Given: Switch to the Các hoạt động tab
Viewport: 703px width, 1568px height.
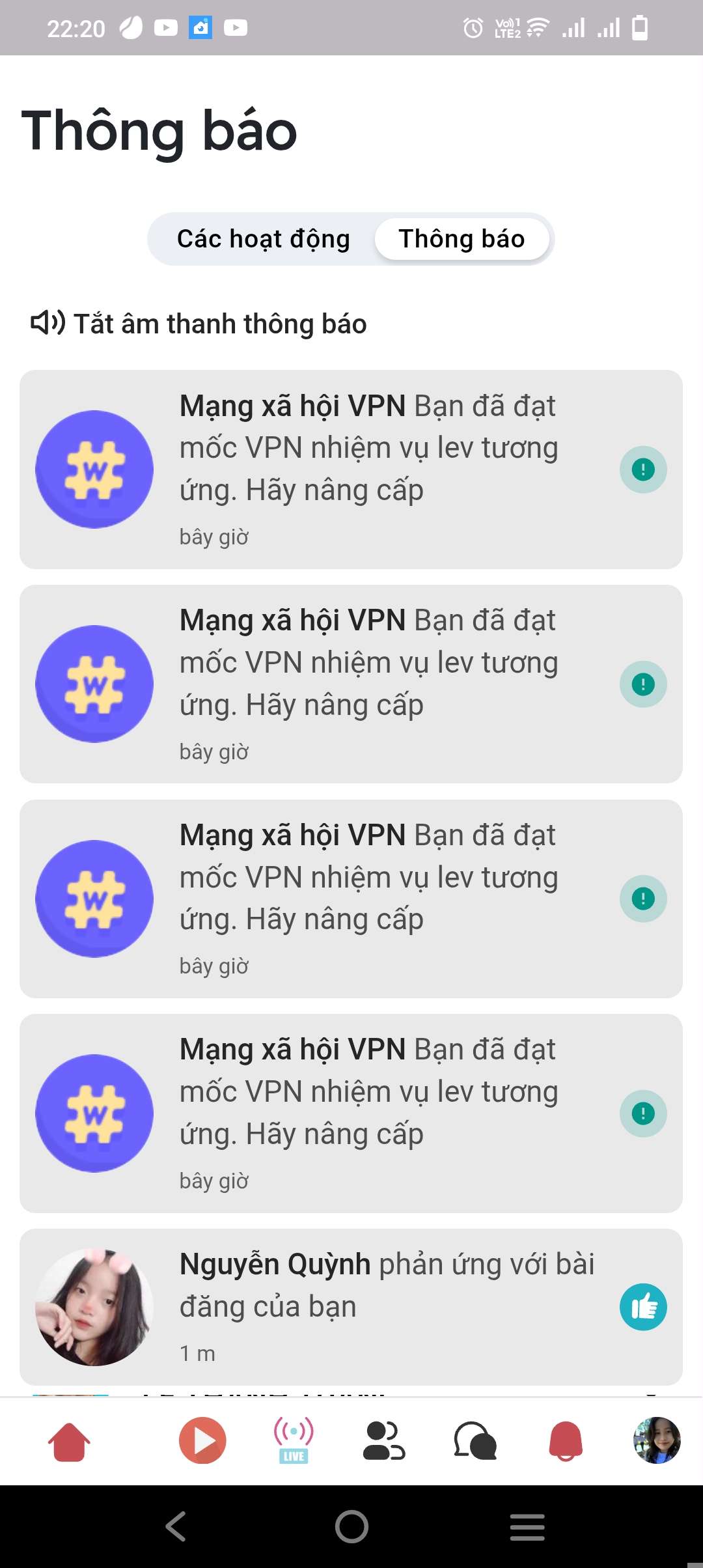Looking at the screenshot, I should 264,239.
